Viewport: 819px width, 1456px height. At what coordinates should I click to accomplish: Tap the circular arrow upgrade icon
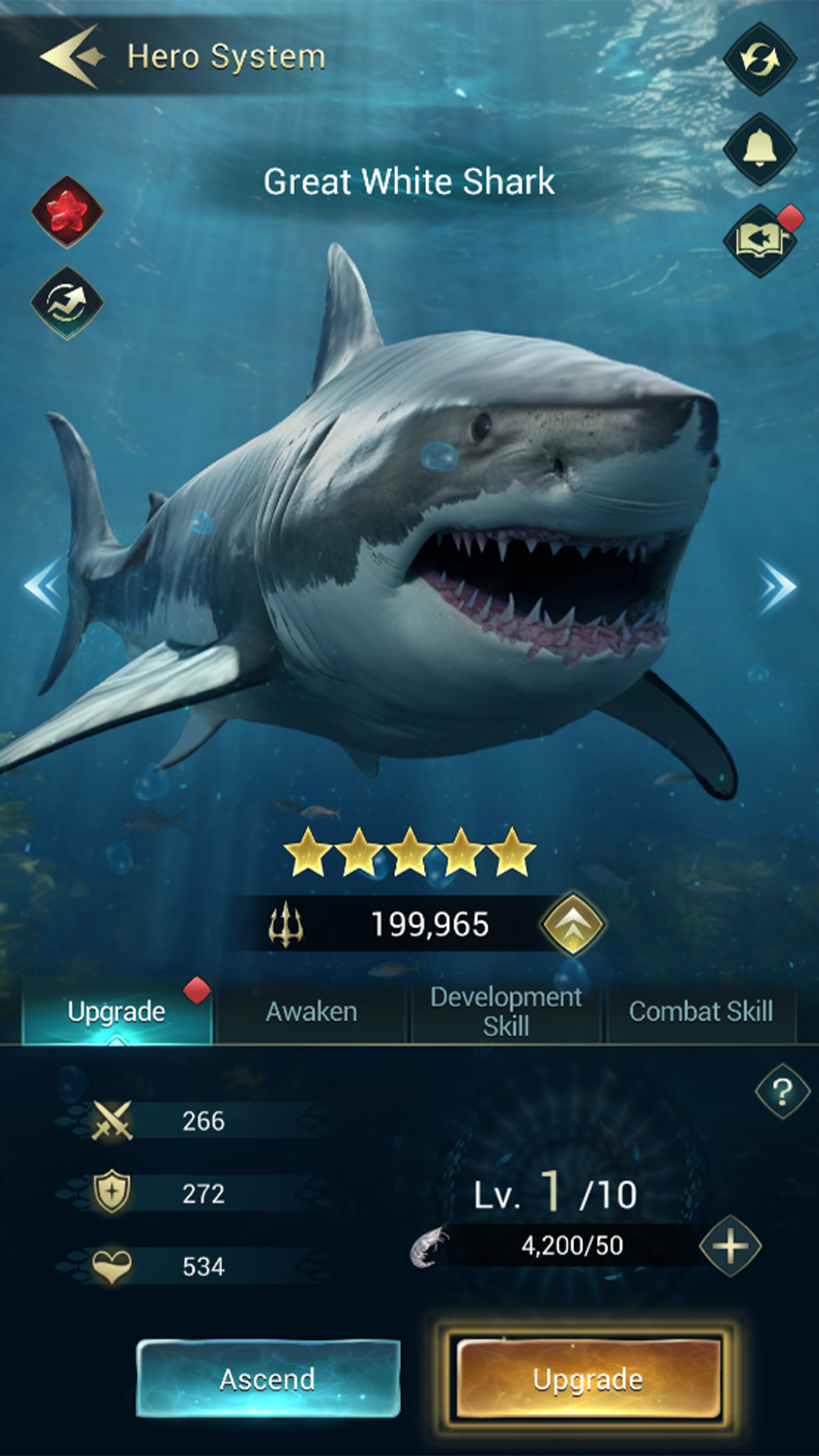[x=67, y=303]
